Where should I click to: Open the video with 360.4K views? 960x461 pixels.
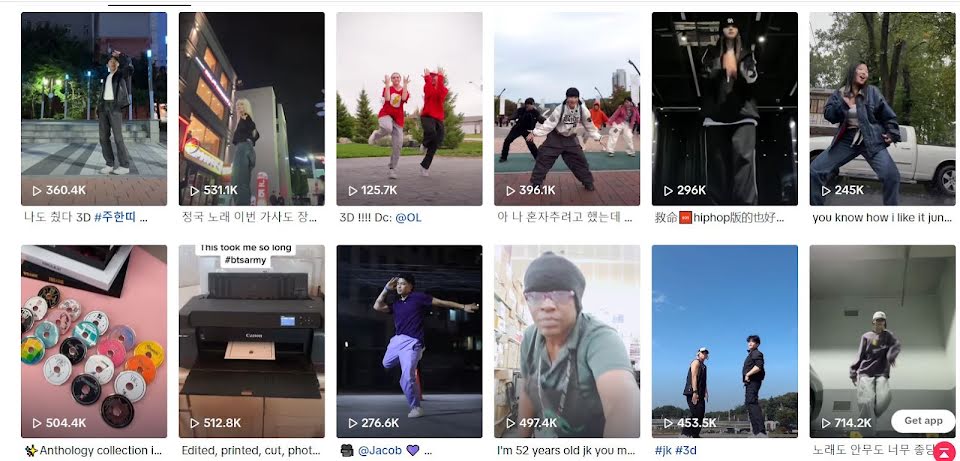(94, 108)
